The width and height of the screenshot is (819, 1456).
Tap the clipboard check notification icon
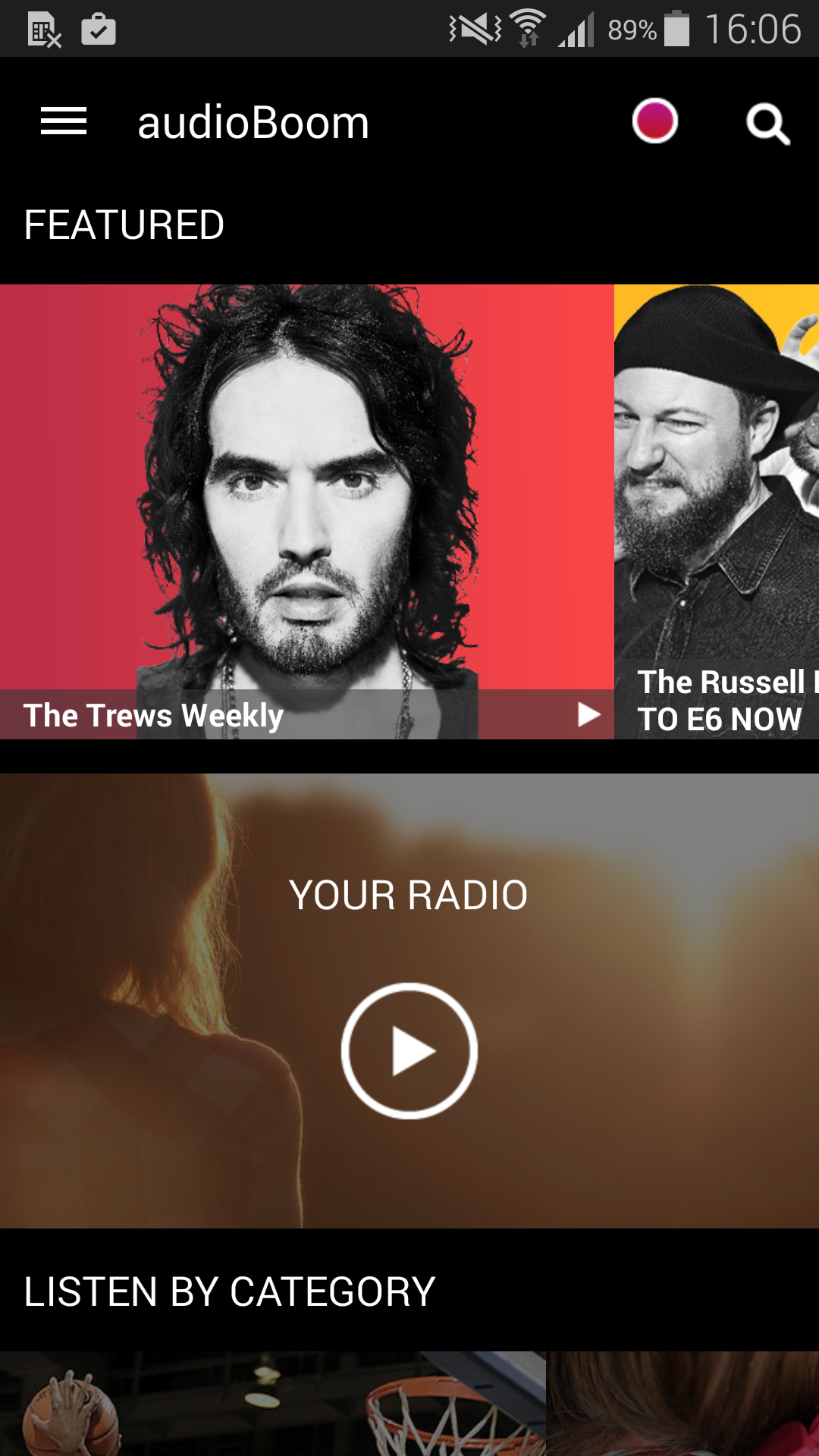97,29
